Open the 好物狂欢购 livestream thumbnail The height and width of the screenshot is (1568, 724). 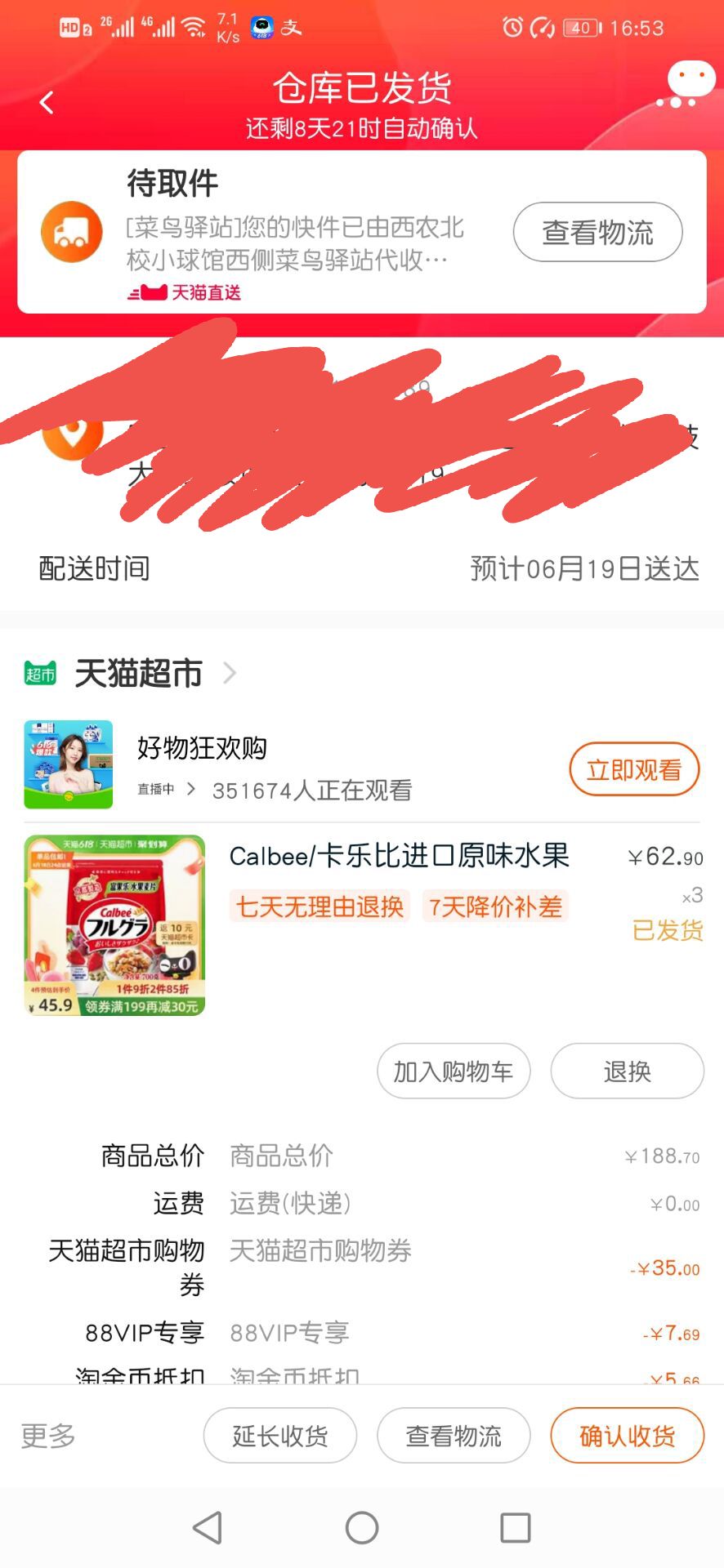69,764
